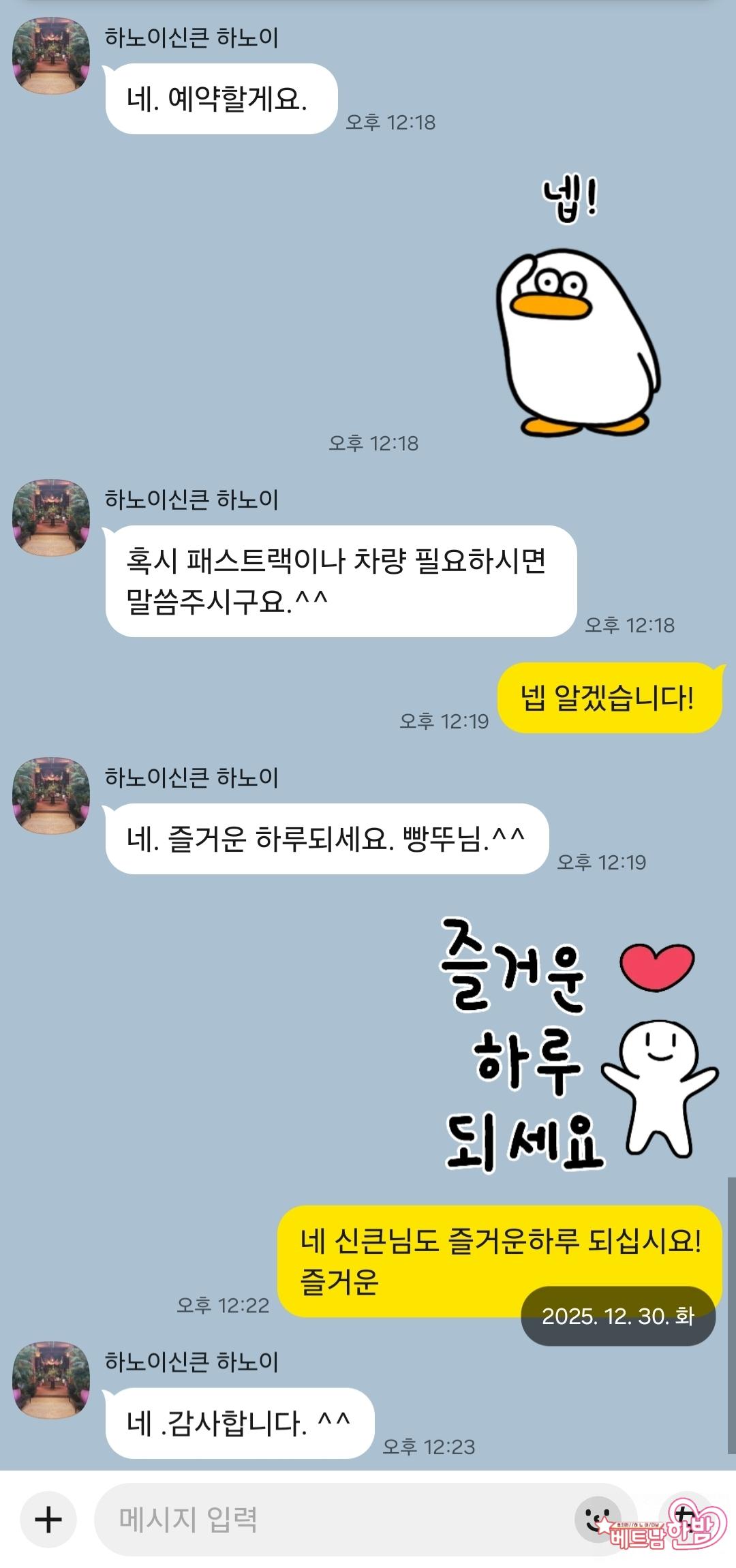Tap the avatar beside '즐거운 하루되세요. 빵뚜님'

pyautogui.click(x=51, y=796)
